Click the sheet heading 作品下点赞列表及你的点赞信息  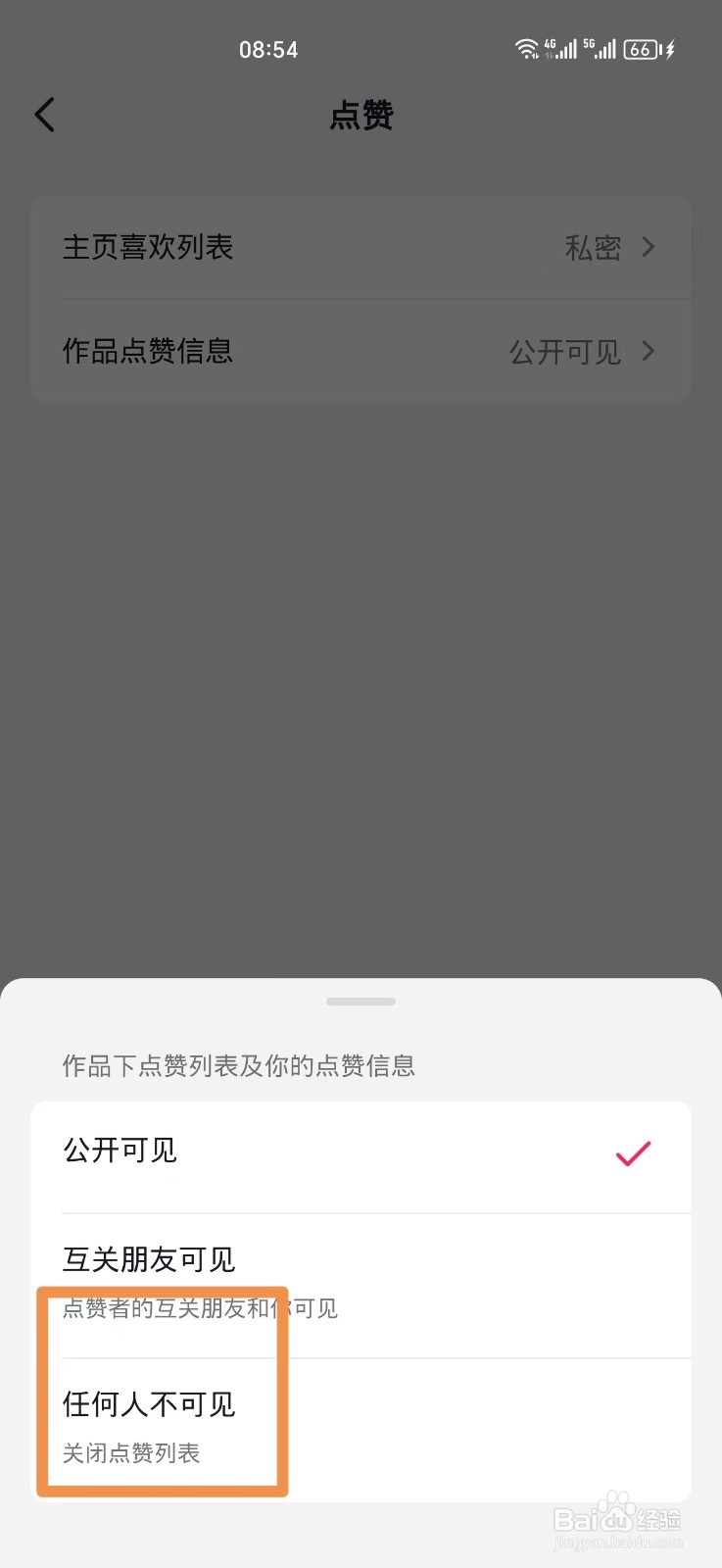pos(238,1066)
